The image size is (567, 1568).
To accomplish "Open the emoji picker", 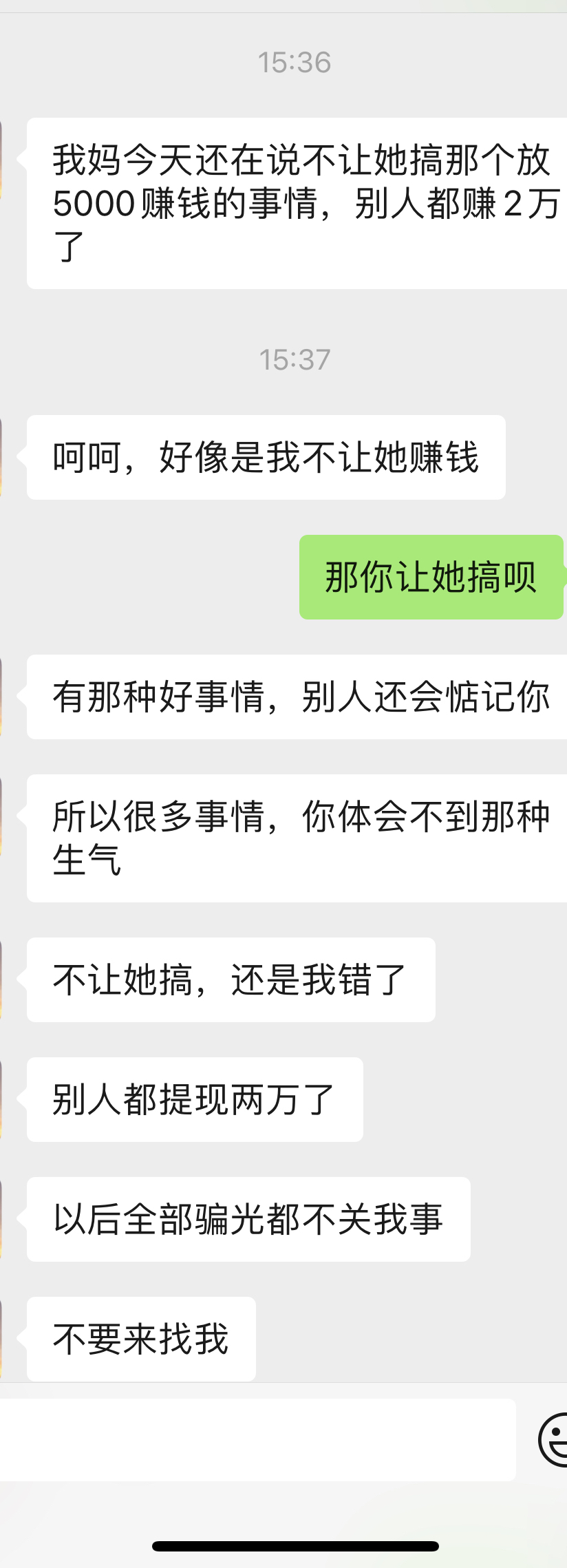I will pyautogui.click(x=555, y=1439).
